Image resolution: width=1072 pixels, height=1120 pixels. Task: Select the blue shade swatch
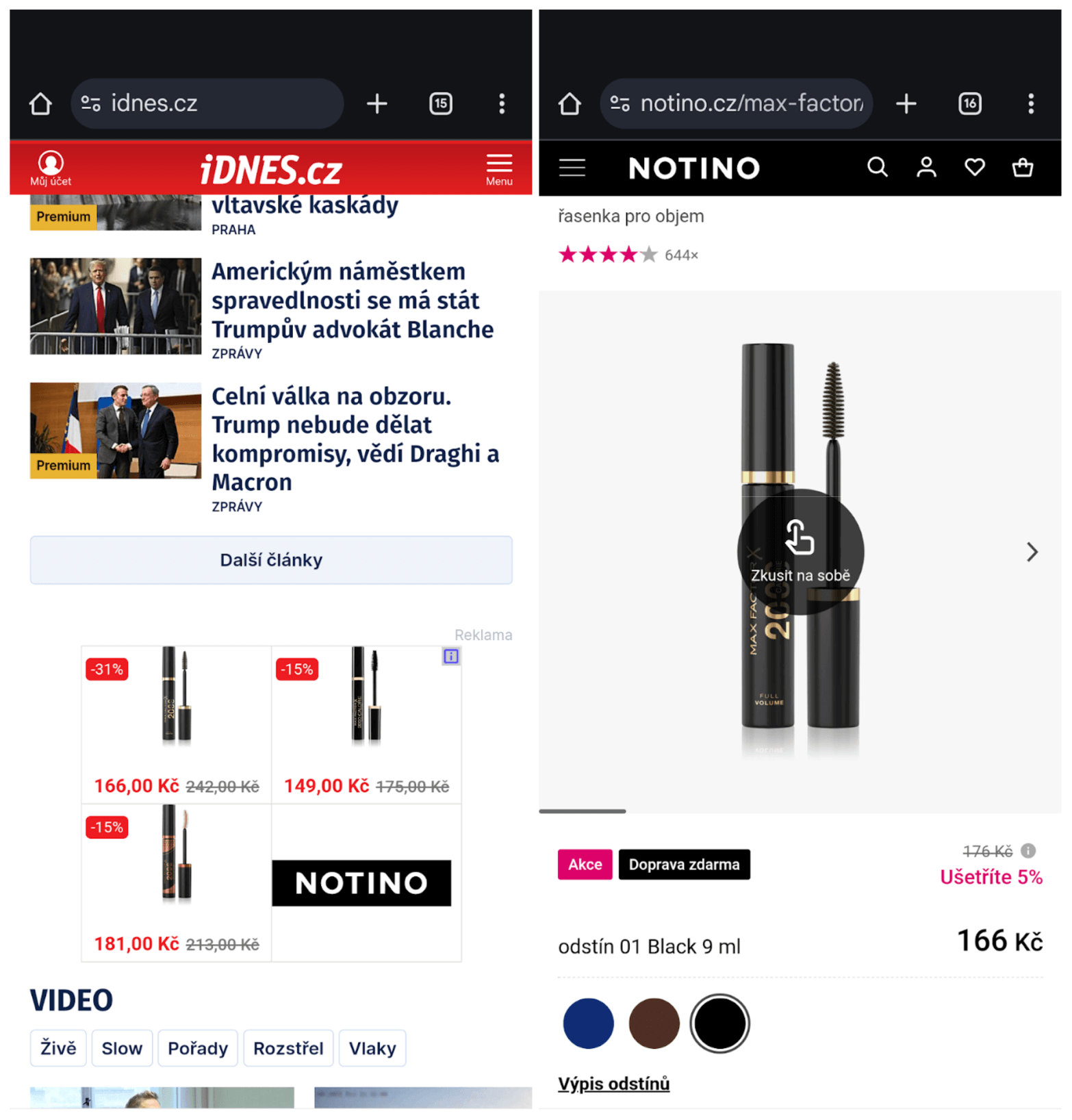coord(587,1023)
